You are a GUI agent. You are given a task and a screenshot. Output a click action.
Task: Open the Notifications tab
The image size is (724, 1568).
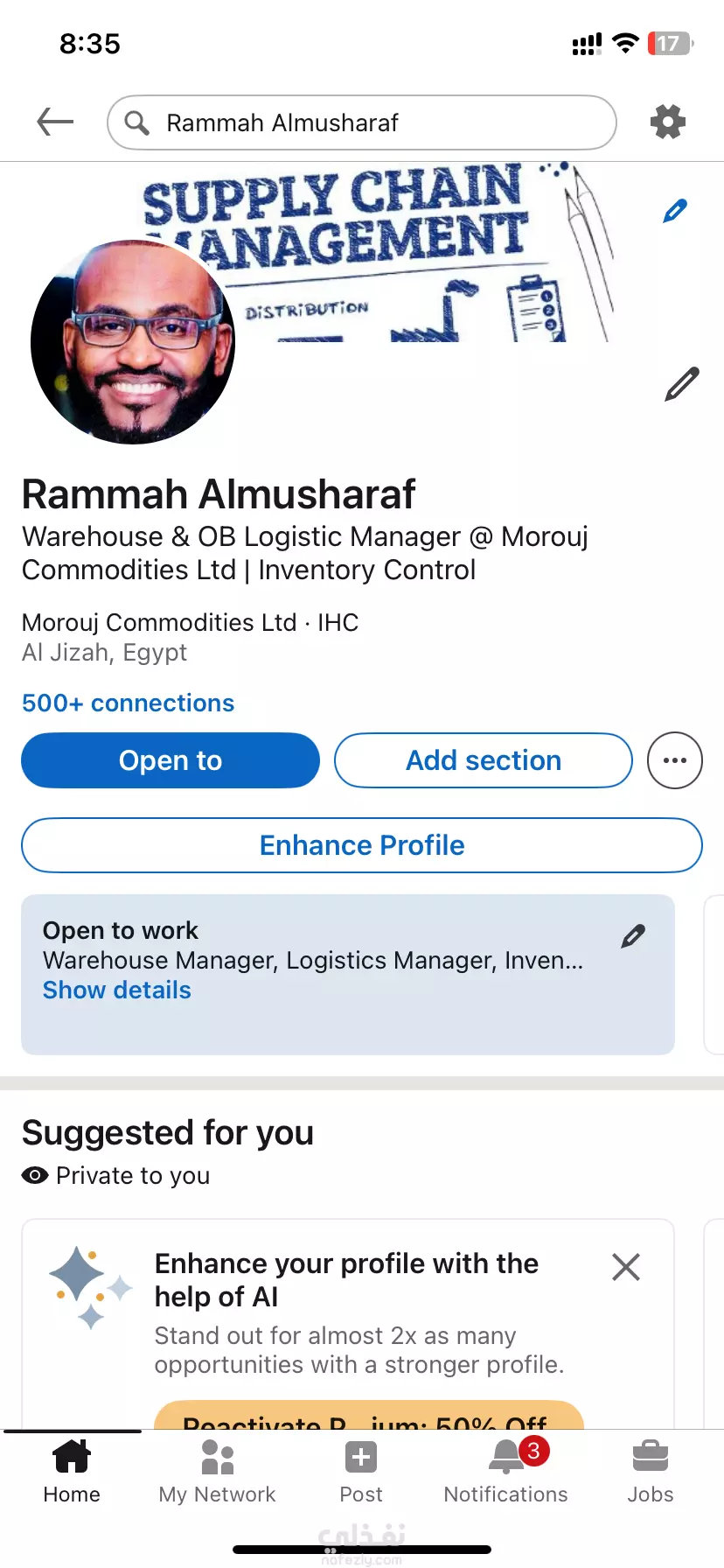pos(506,1473)
